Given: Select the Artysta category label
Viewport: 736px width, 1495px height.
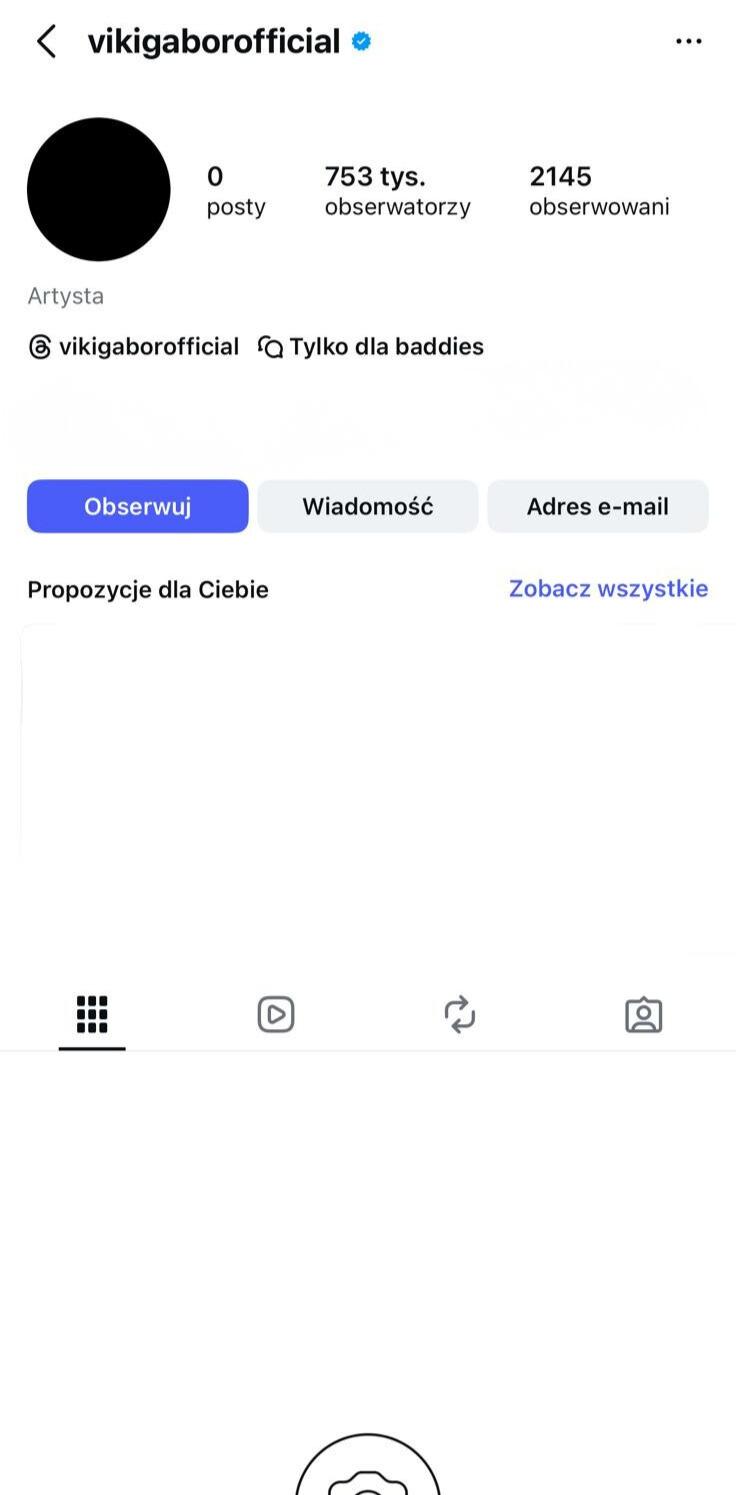Looking at the screenshot, I should (x=64, y=295).
